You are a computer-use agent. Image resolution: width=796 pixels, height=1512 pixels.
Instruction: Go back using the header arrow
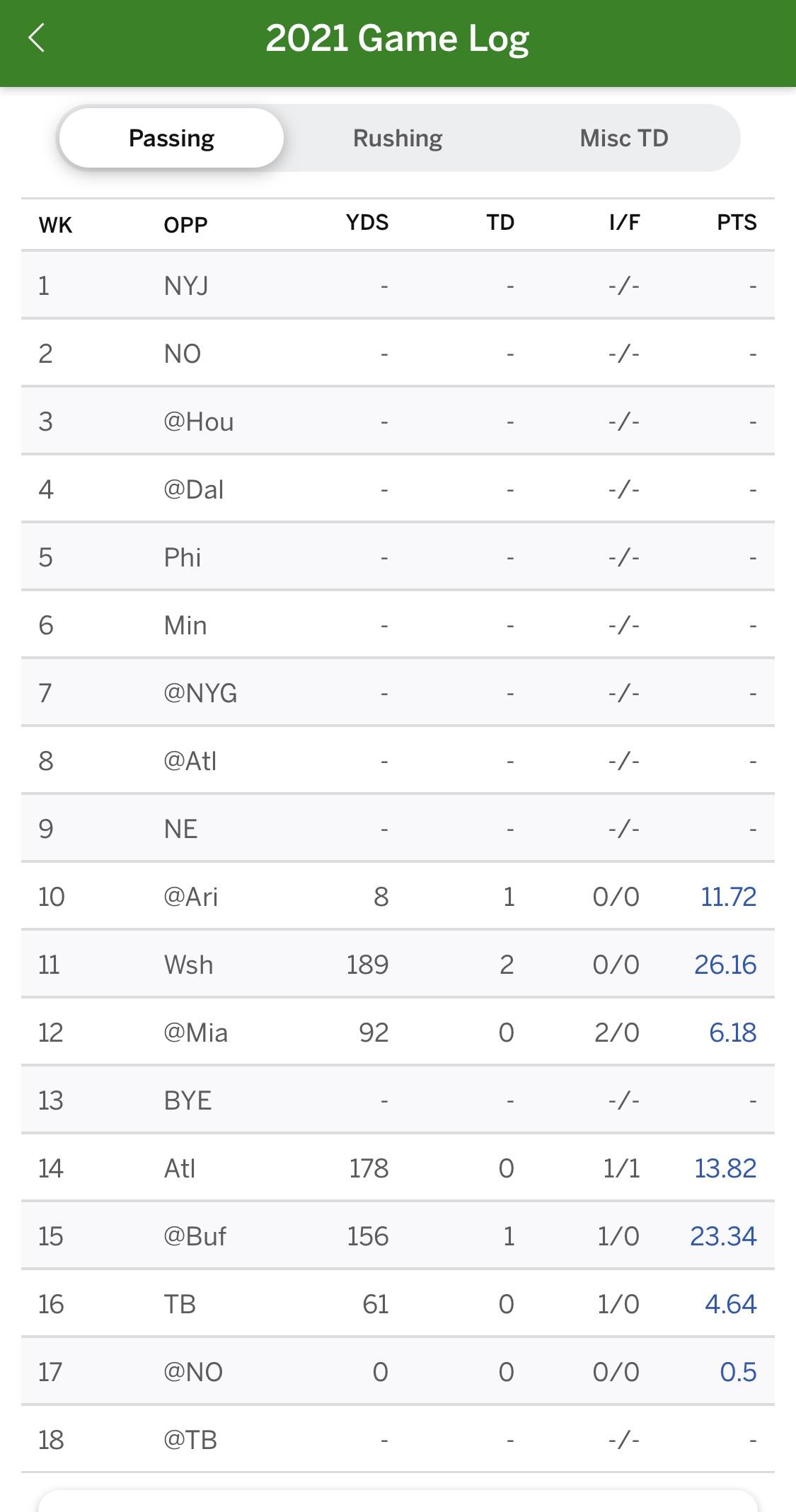(37, 38)
